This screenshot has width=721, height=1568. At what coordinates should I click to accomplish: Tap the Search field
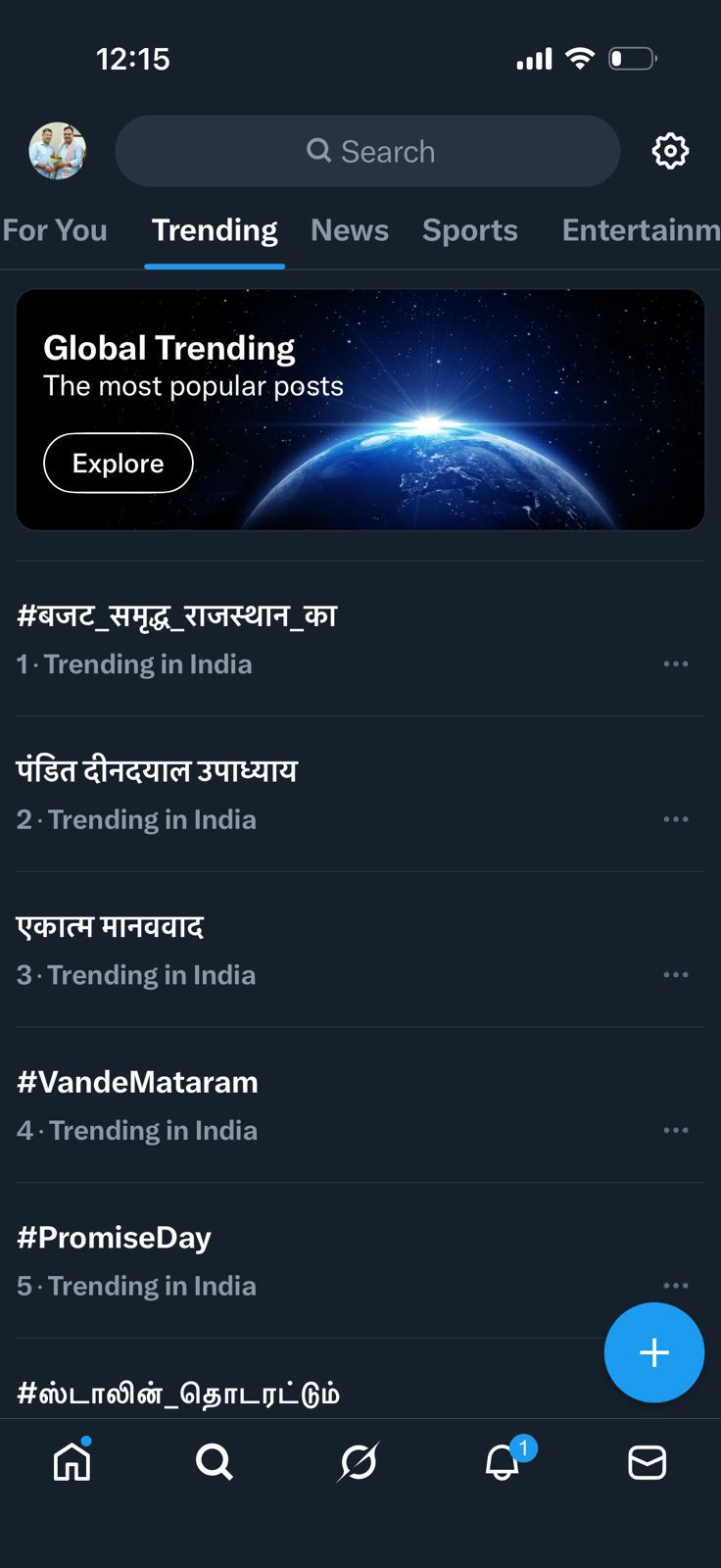click(x=367, y=151)
